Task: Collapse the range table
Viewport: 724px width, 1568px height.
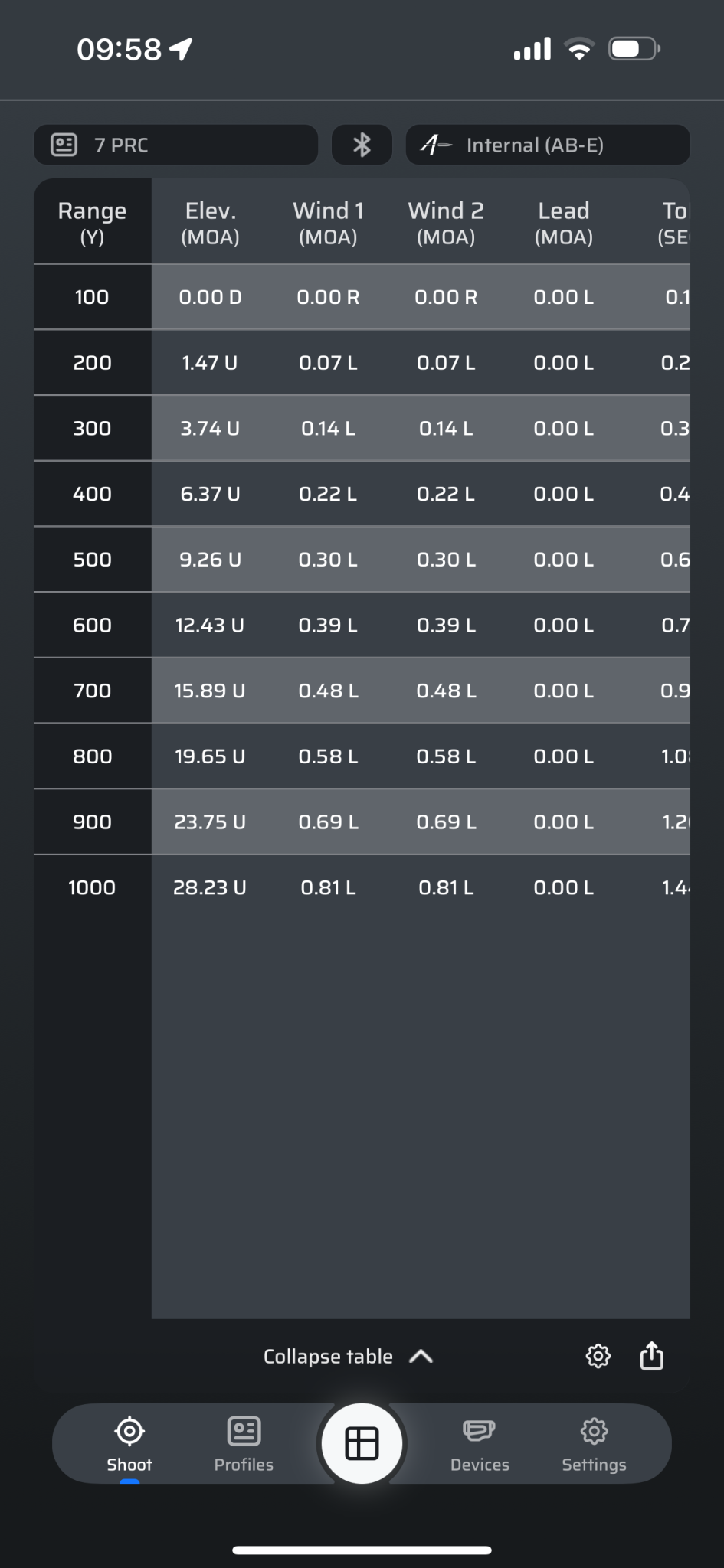Action: [x=349, y=1357]
